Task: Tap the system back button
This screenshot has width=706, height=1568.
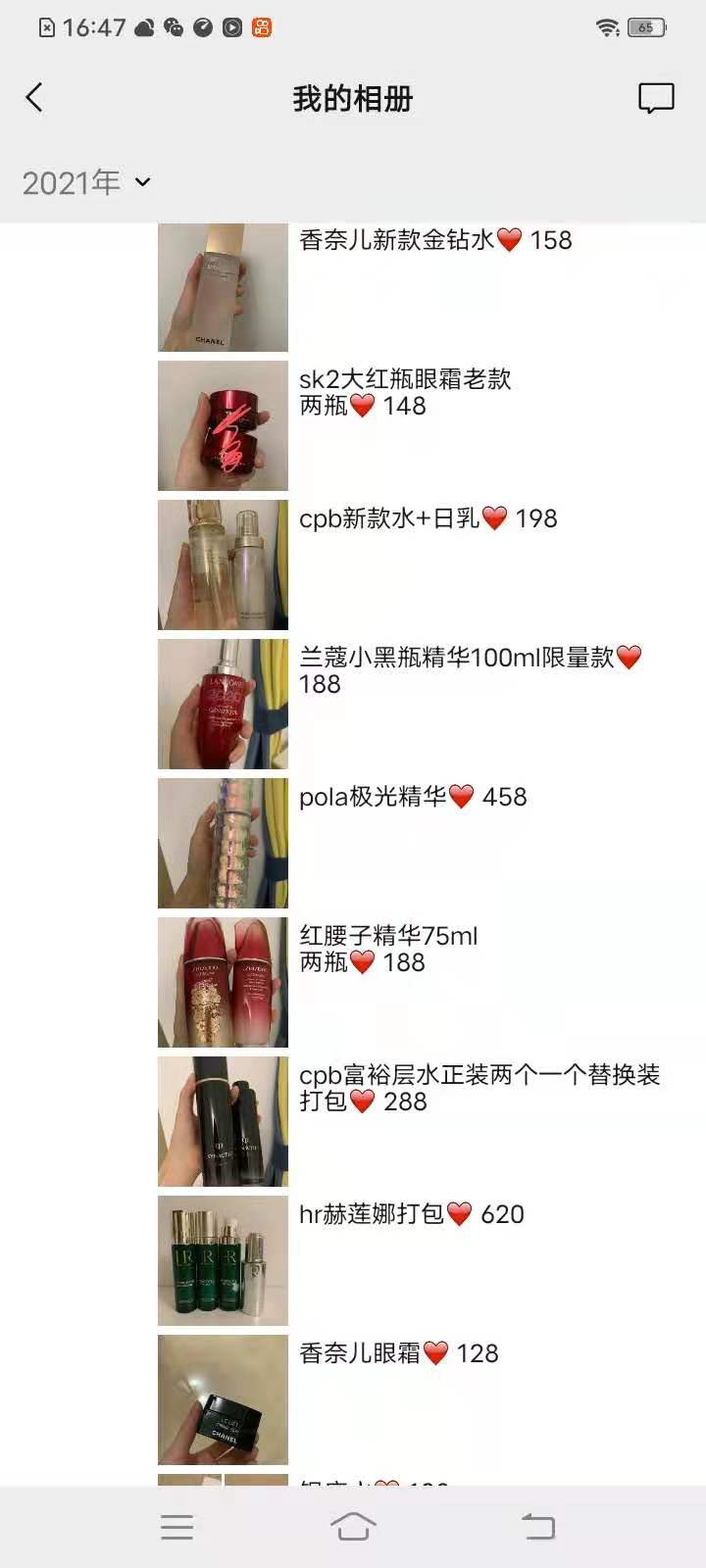Action: coord(537,1527)
